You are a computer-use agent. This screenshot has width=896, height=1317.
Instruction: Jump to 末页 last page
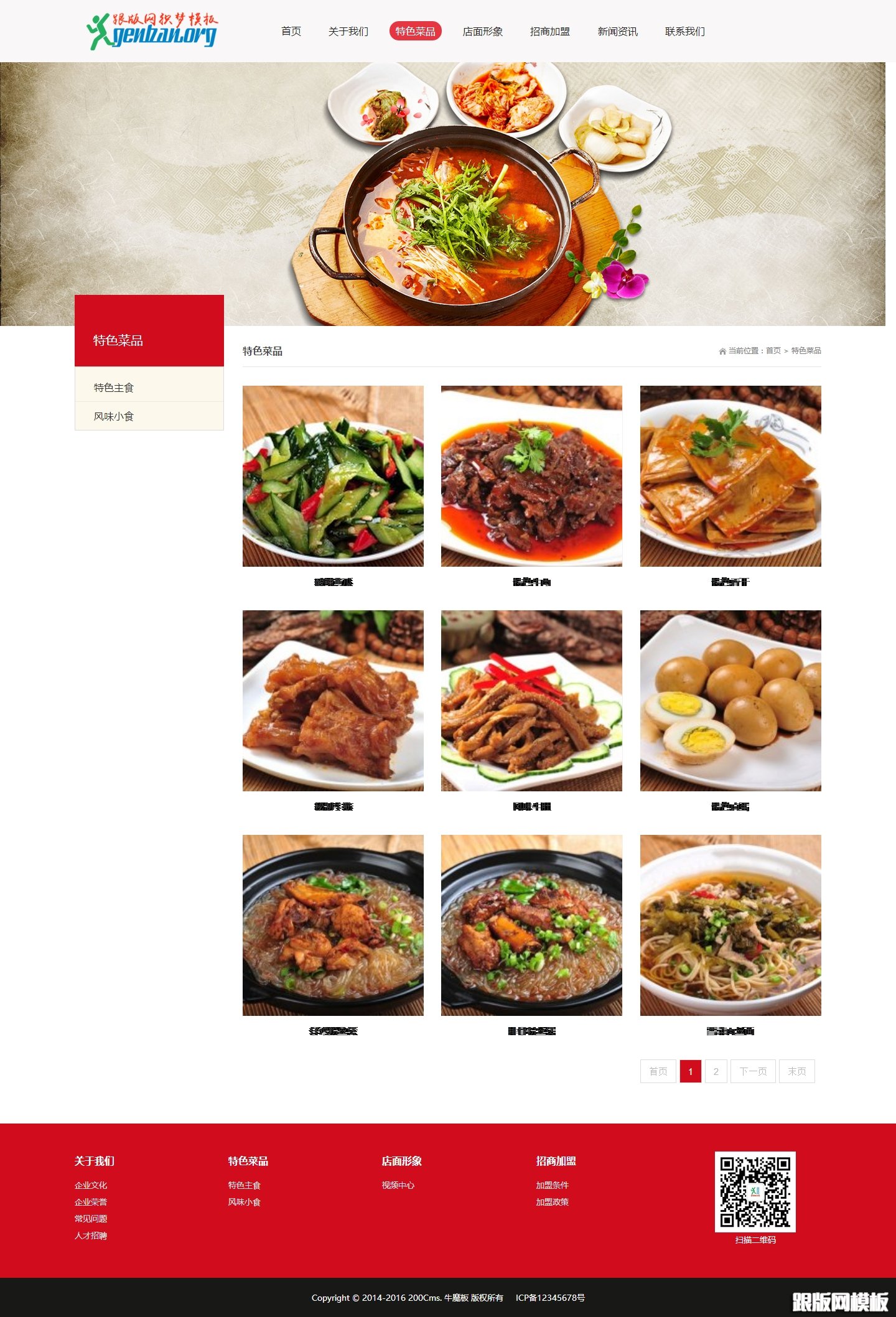(x=796, y=1071)
